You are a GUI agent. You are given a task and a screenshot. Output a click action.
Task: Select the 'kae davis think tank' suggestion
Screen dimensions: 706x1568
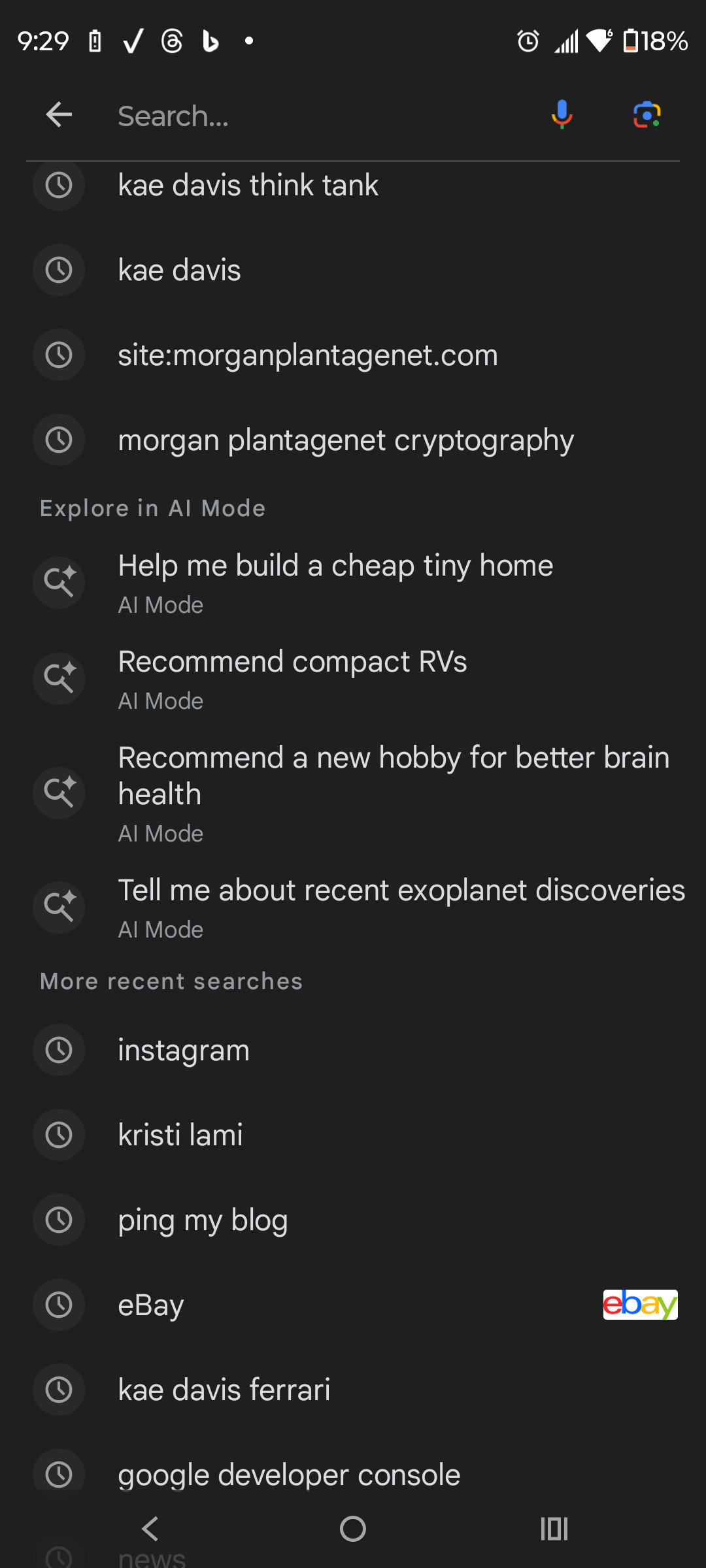coord(248,185)
